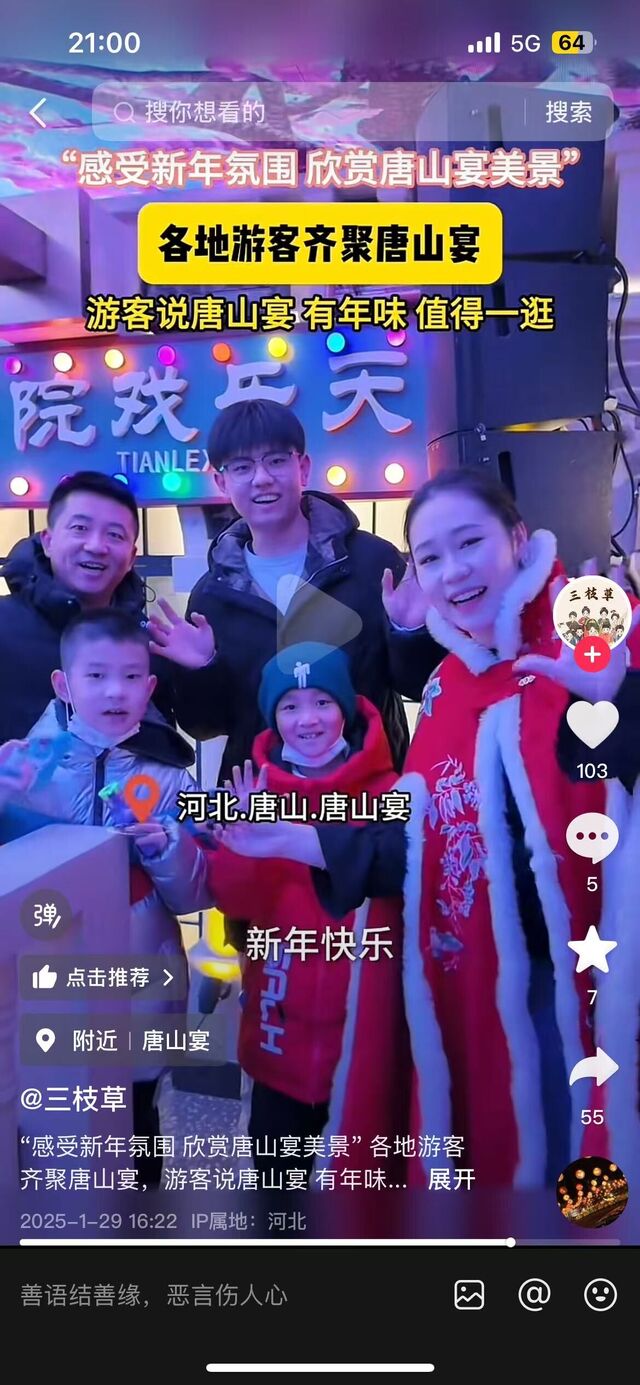Image resolution: width=640 pixels, height=1385 pixels.
Task: Add the video to favorites with the star
Action: 592,951
